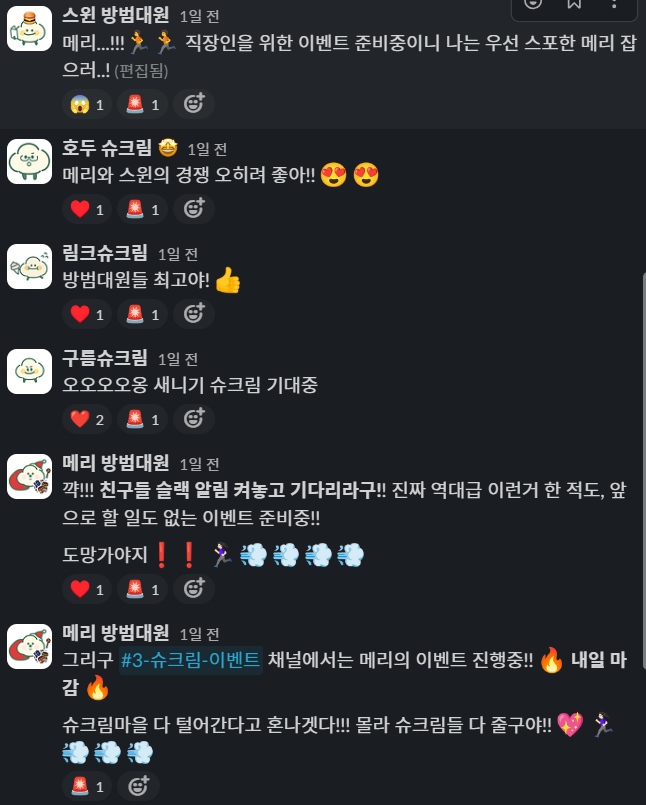Add a reaction to 메리's 도망가야지 message

pos(195,590)
